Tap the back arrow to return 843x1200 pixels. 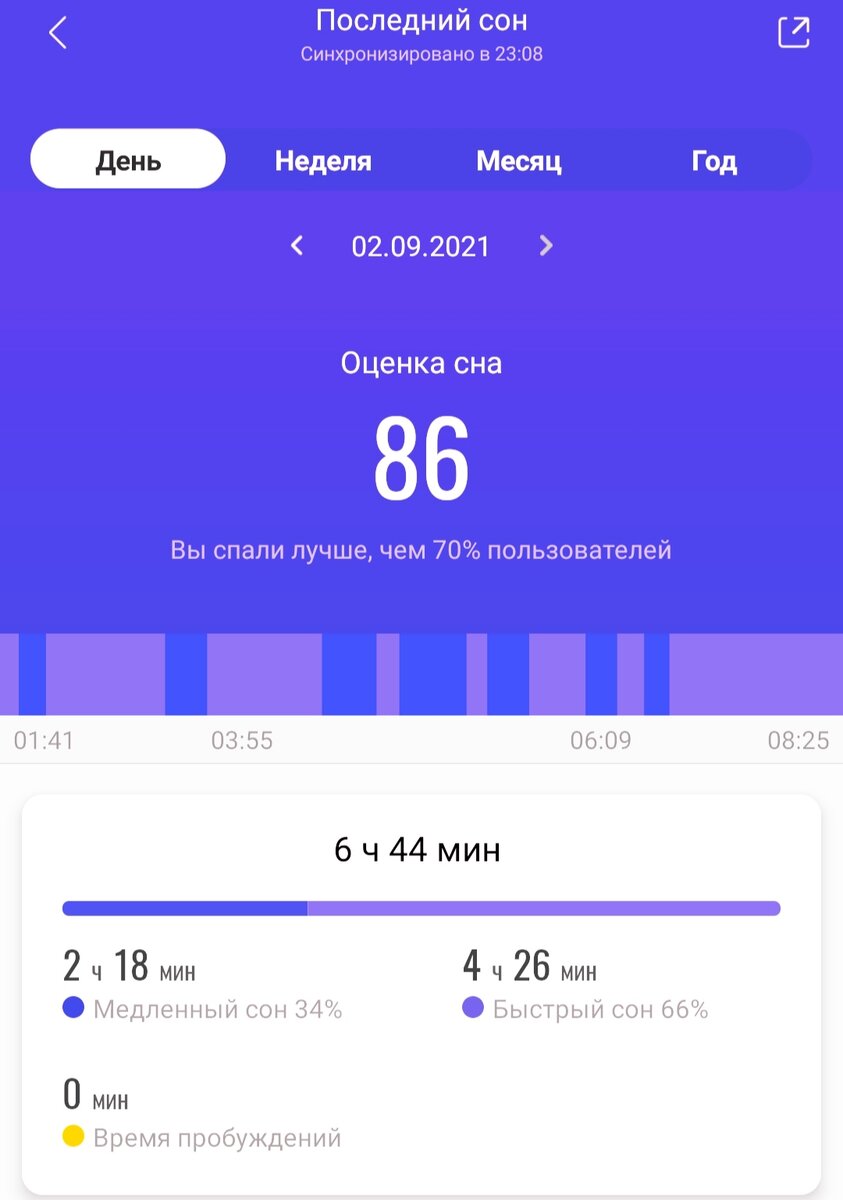pyautogui.click(x=57, y=32)
